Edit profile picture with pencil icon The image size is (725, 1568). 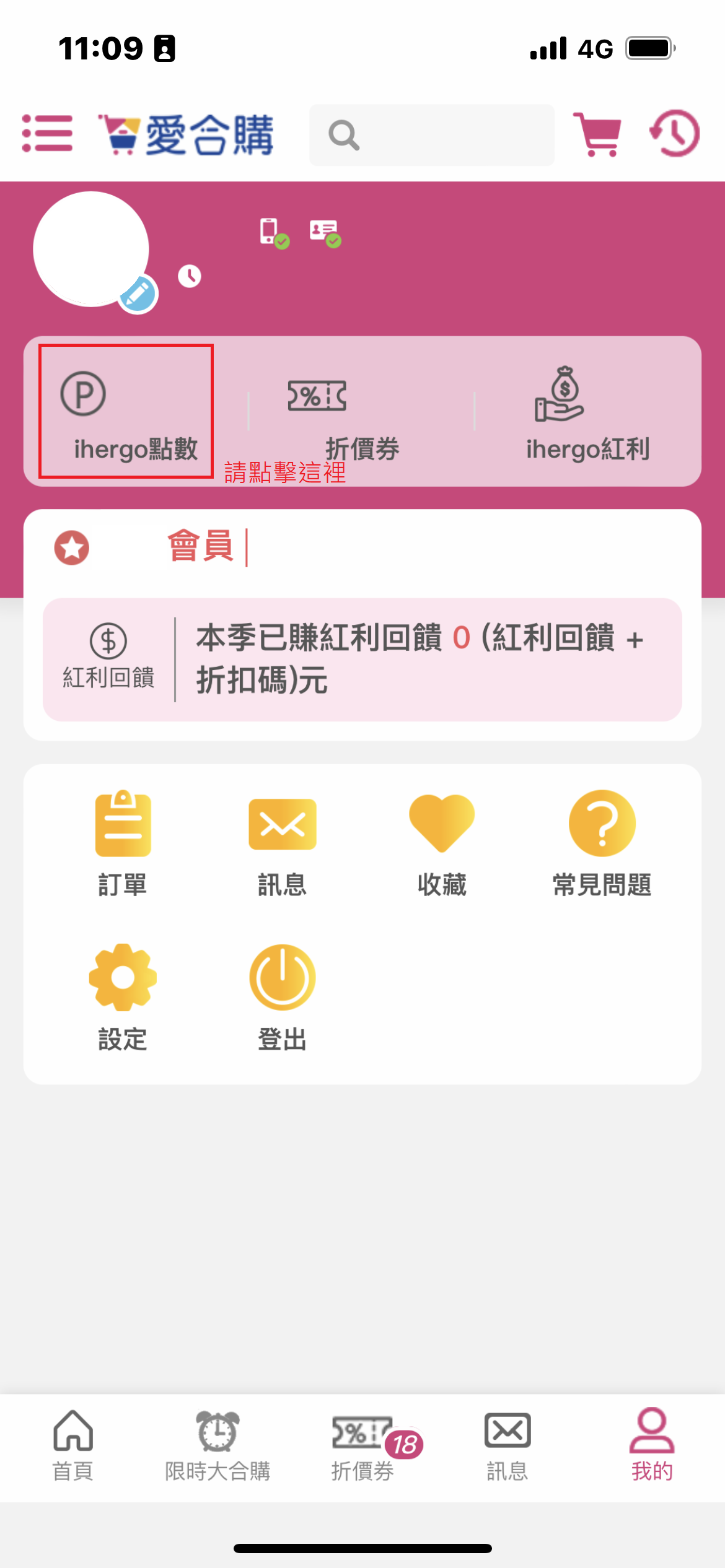point(138,294)
